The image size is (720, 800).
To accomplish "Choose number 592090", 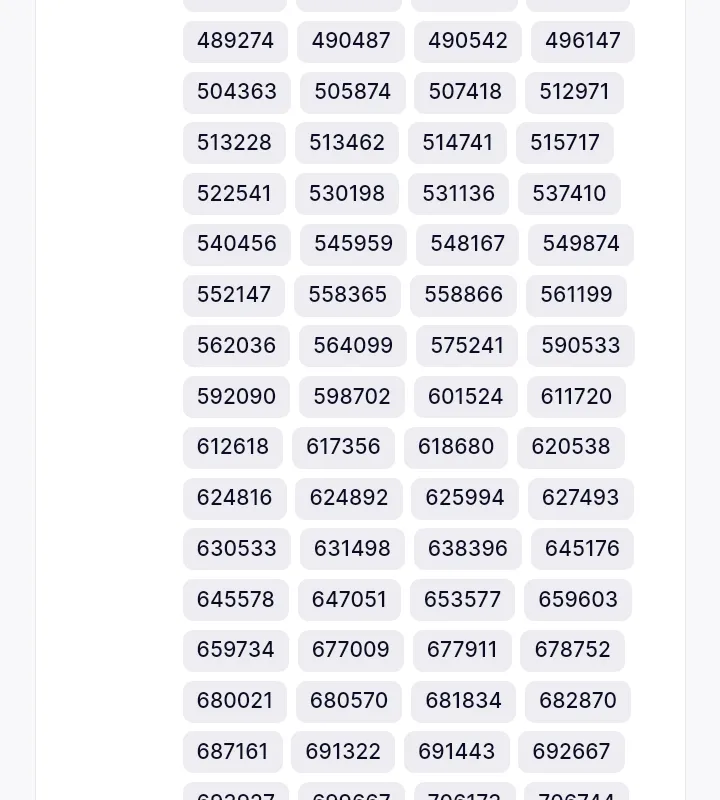I will pos(236,397).
